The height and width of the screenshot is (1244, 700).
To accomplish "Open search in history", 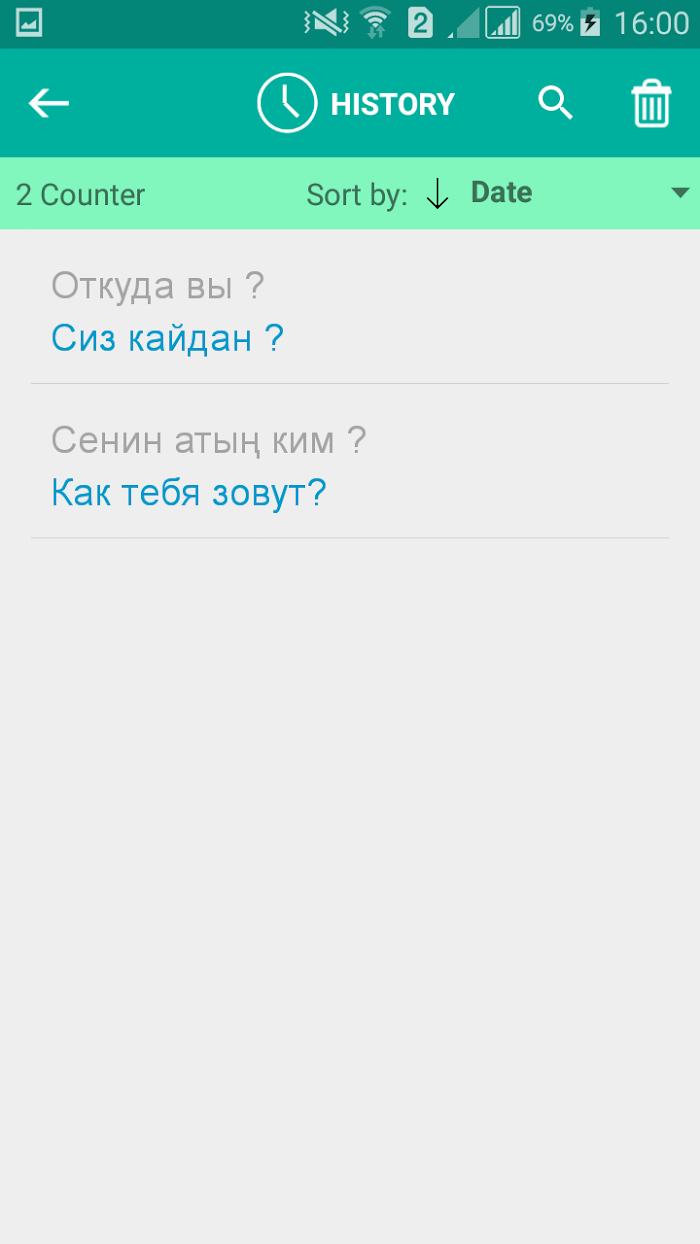I will 555,103.
